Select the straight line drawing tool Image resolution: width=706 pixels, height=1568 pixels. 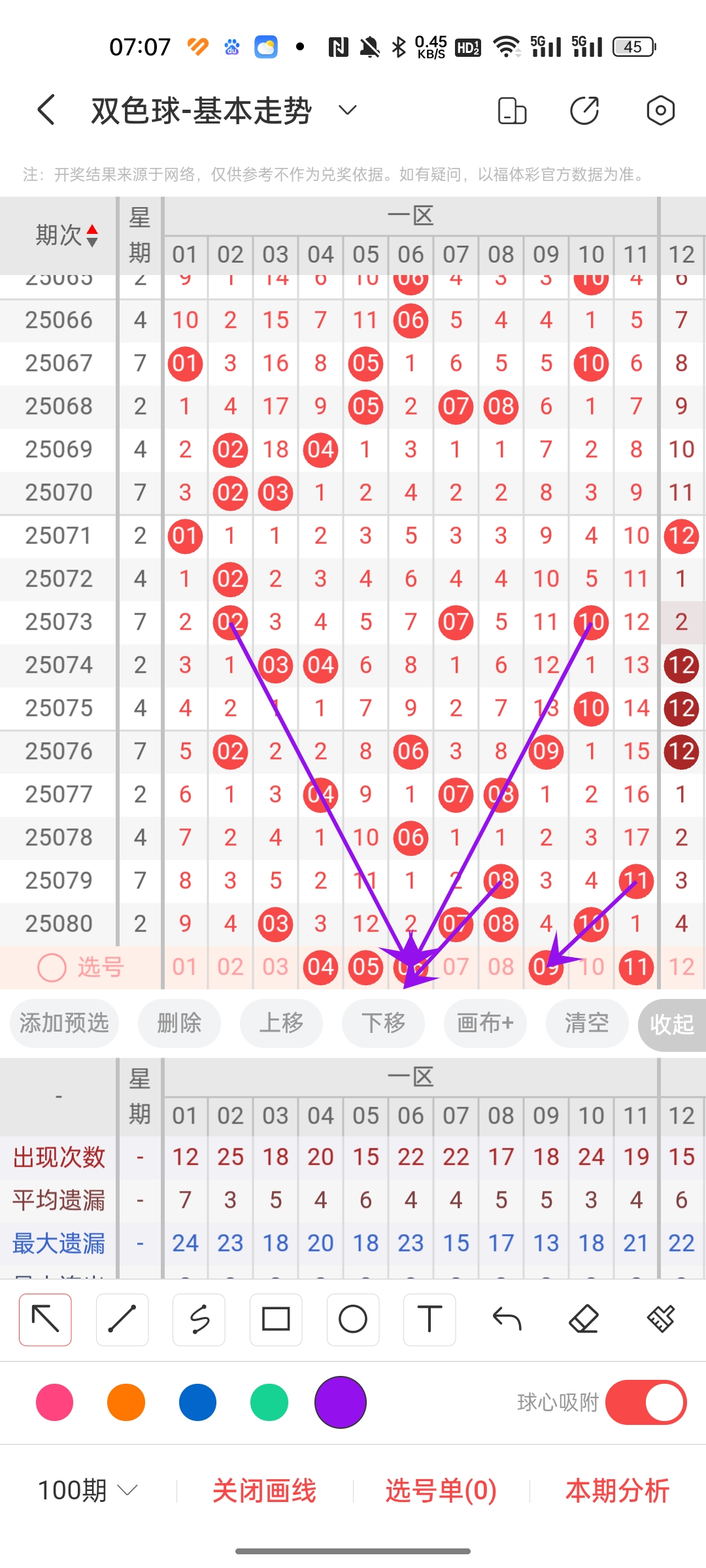(x=122, y=1319)
